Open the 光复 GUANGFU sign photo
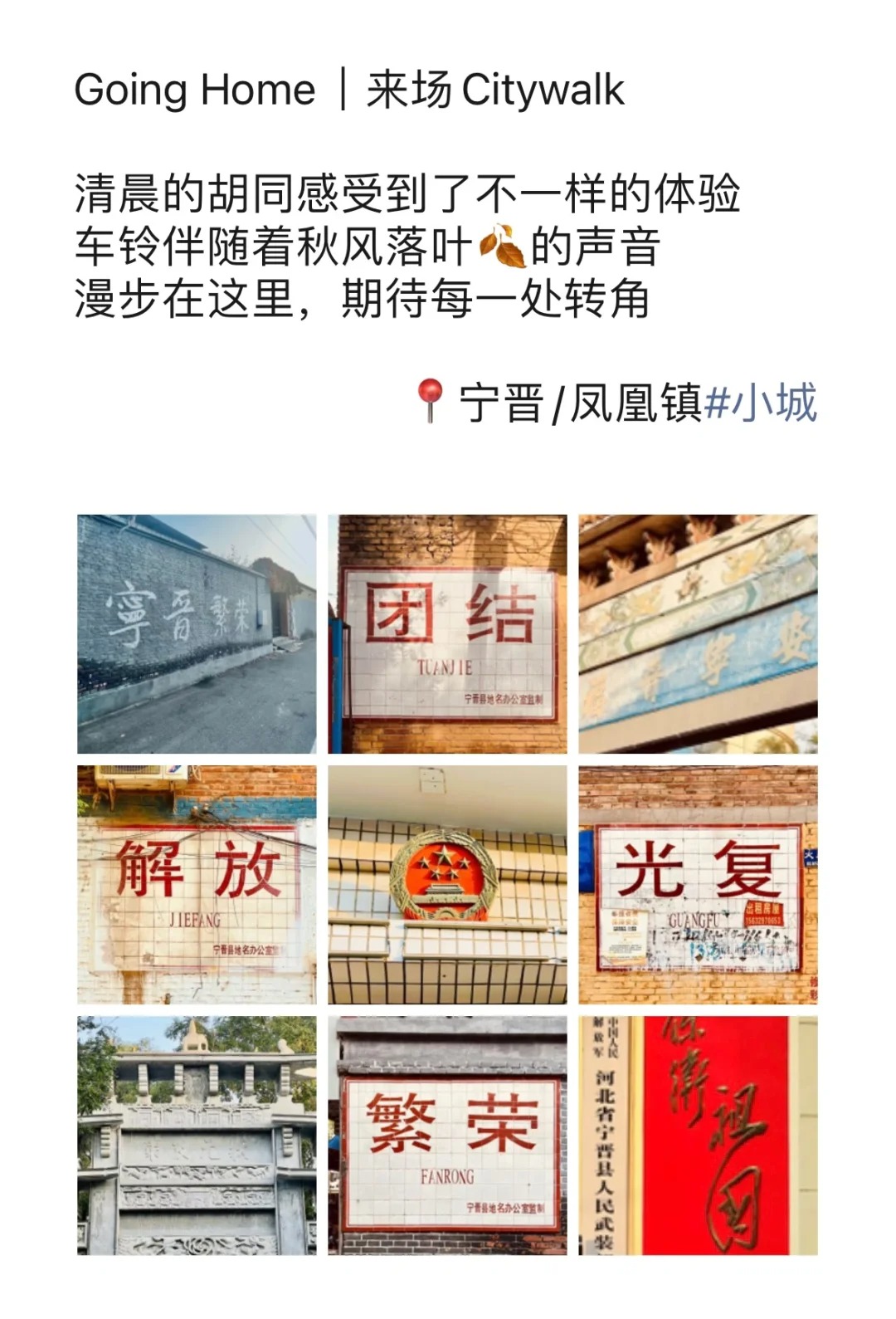The width and height of the screenshot is (896, 1319). coord(698,885)
